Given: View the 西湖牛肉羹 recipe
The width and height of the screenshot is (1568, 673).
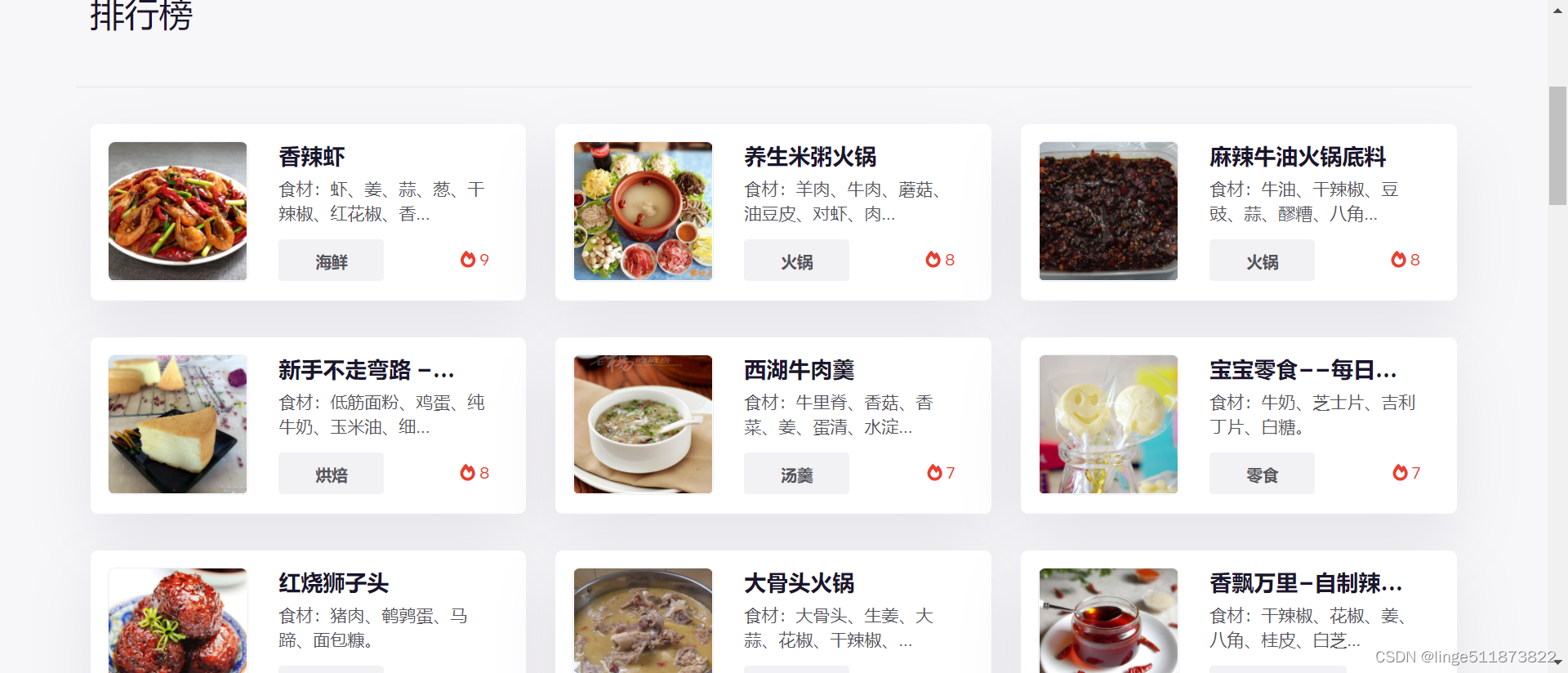Looking at the screenshot, I should pos(799,370).
